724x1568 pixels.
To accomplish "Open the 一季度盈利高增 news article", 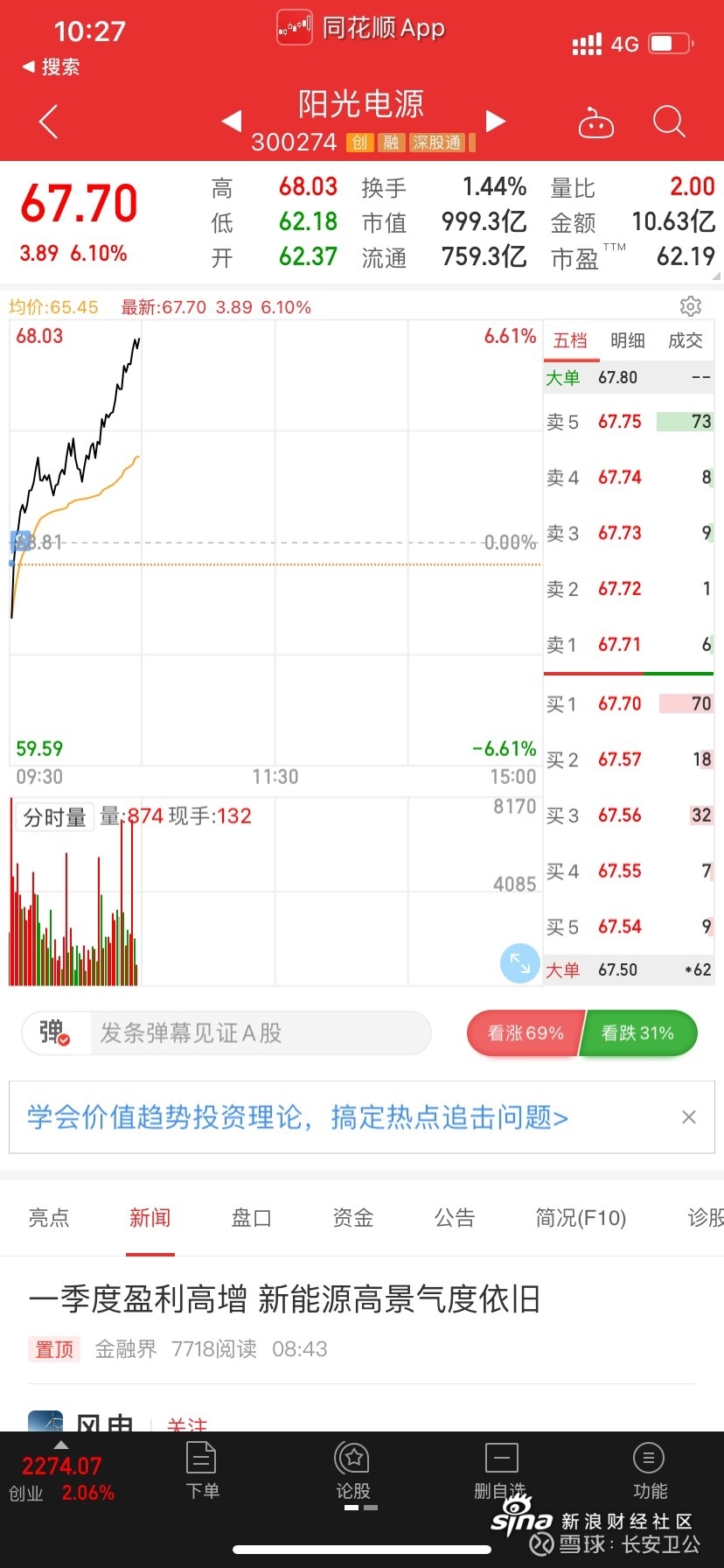I will tap(284, 1299).
